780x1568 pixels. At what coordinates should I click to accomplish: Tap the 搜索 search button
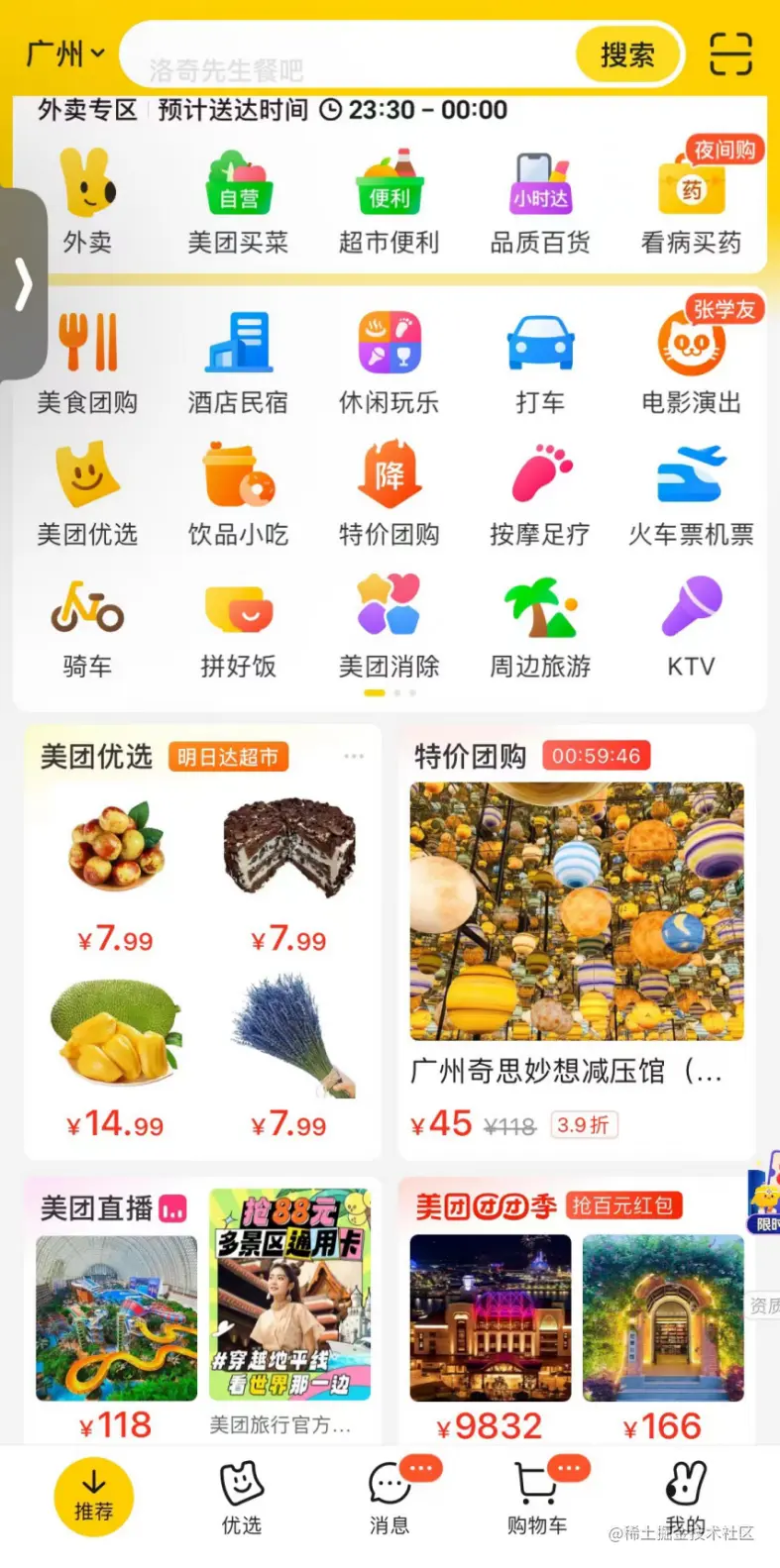(x=627, y=54)
